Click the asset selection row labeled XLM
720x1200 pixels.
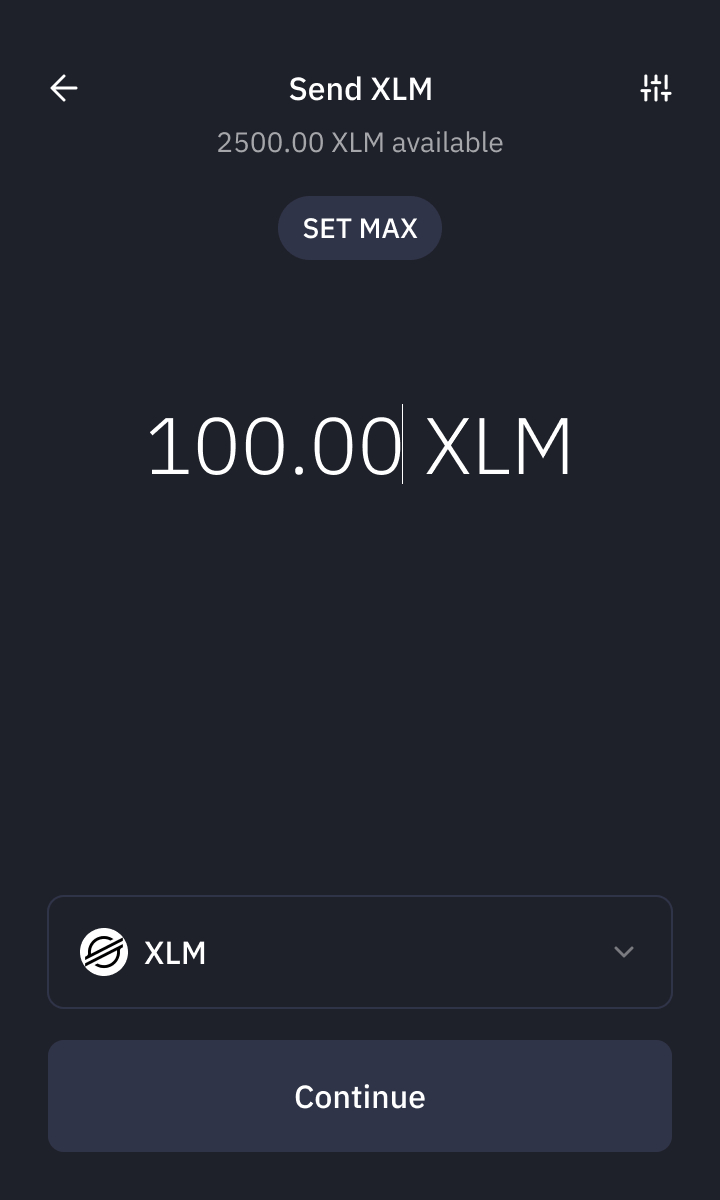point(360,952)
